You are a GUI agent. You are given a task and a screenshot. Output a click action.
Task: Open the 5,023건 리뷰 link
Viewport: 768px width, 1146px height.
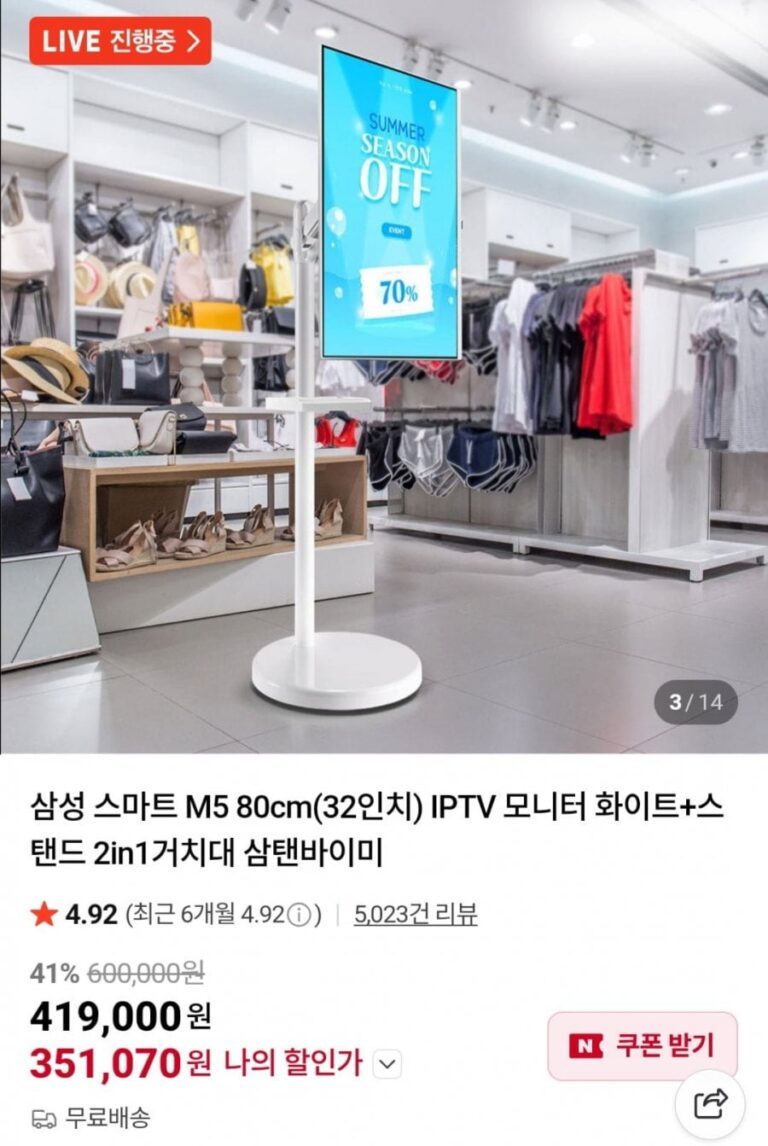click(x=415, y=914)
